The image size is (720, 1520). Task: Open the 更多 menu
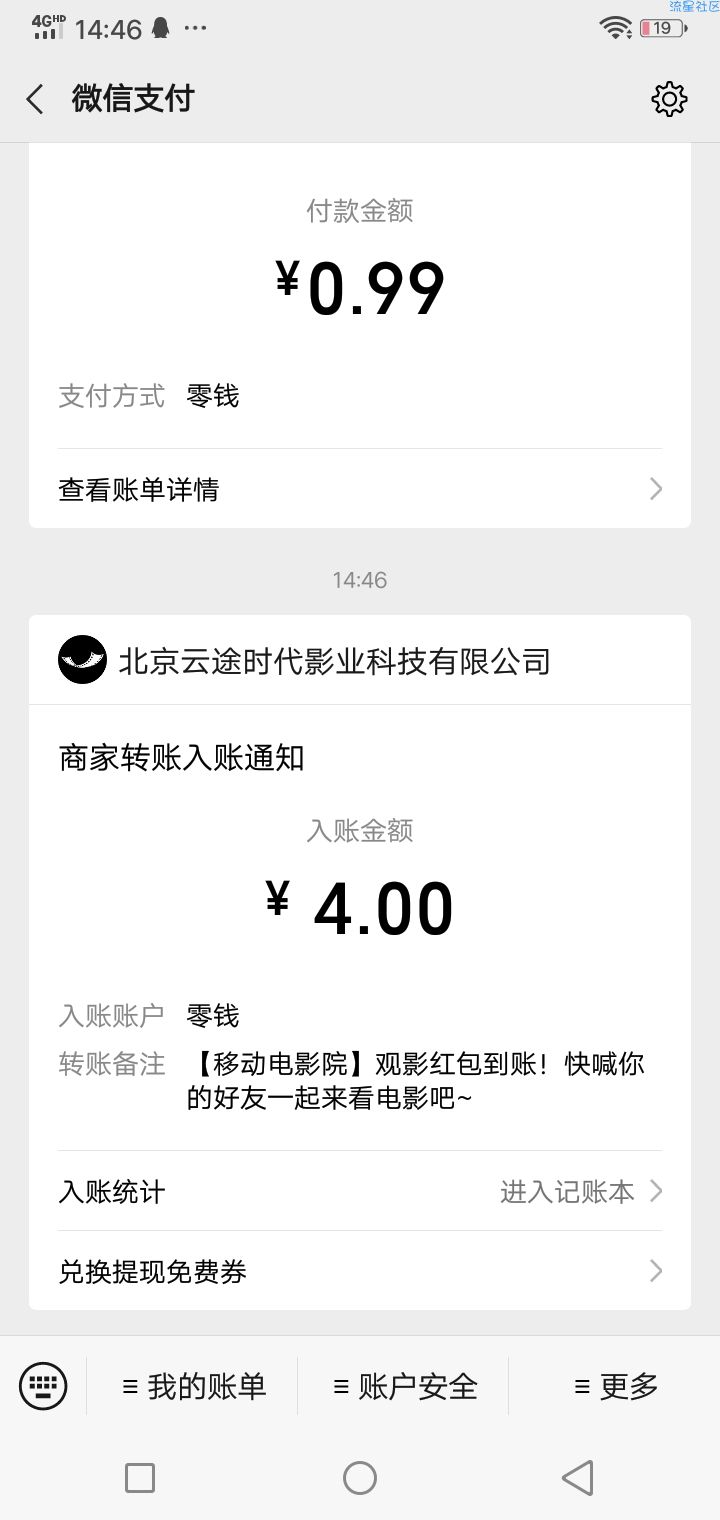tap(615, 1386)
